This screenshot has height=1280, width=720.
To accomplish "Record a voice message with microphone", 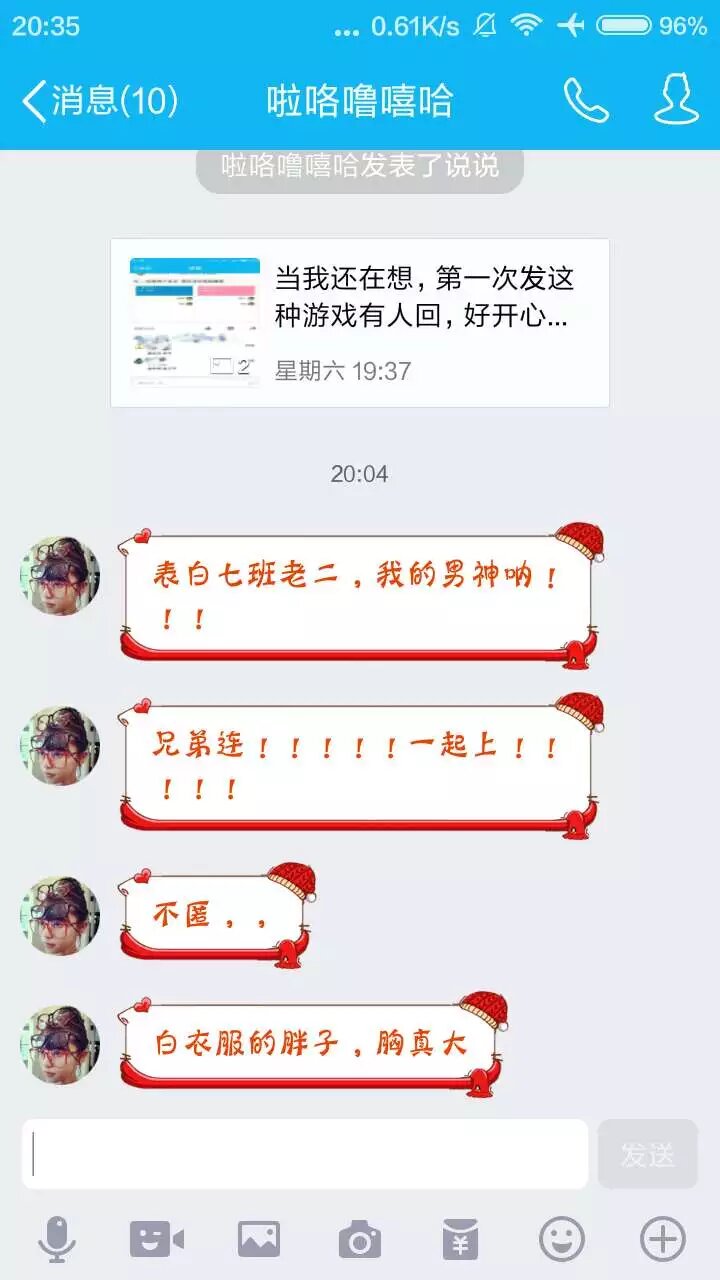I will pos(56,1240).
